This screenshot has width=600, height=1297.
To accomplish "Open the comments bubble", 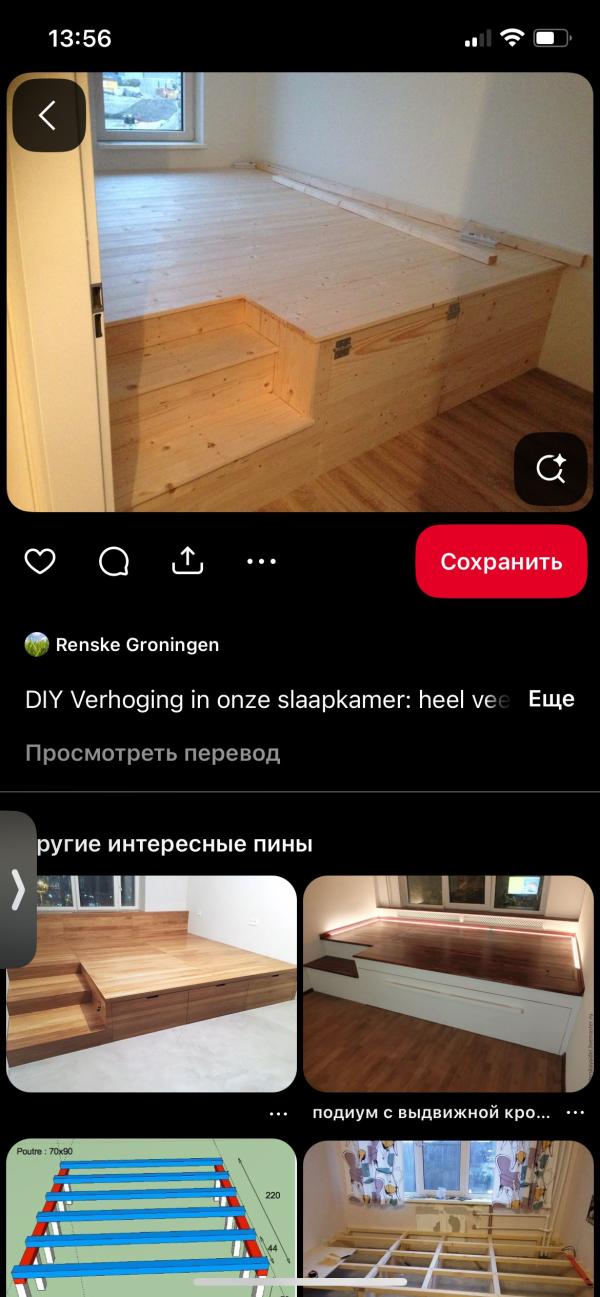I will tap(114, 562).
